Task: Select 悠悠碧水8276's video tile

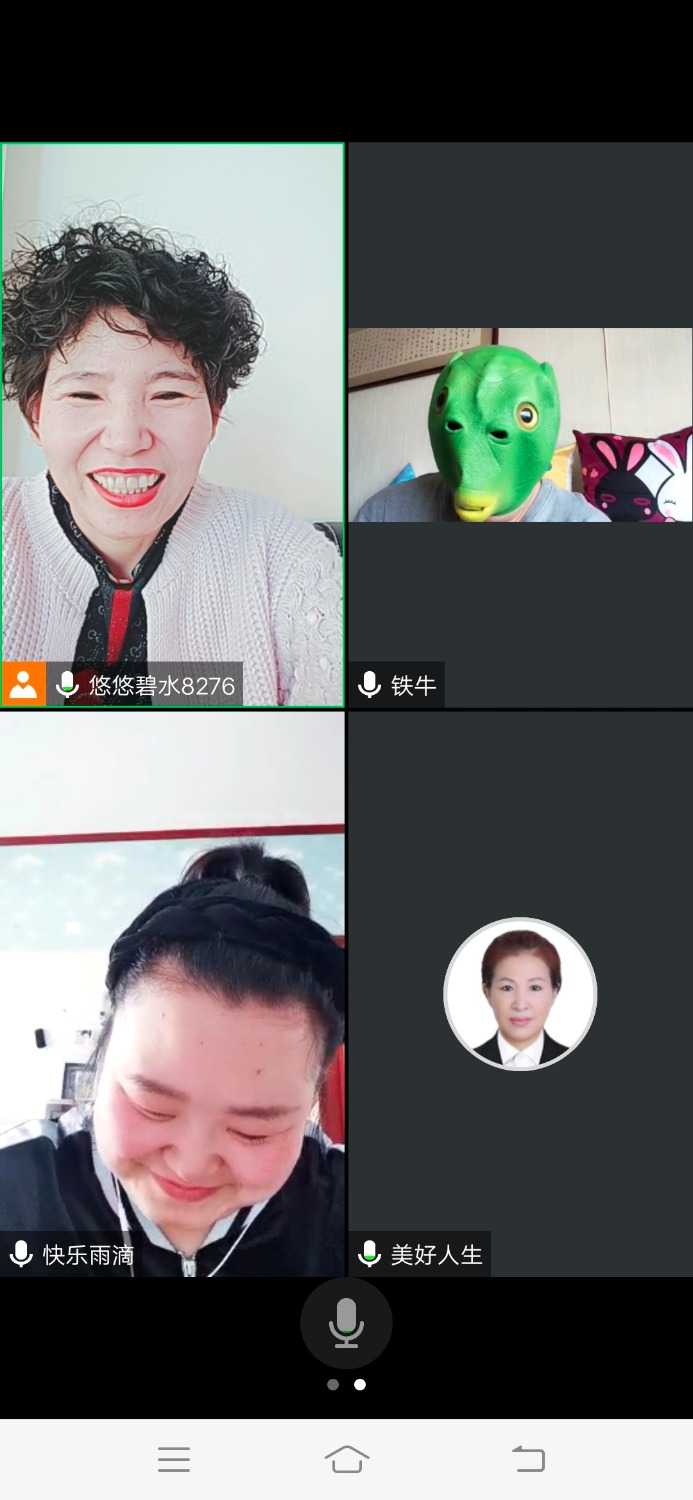Action: point(173,425)
